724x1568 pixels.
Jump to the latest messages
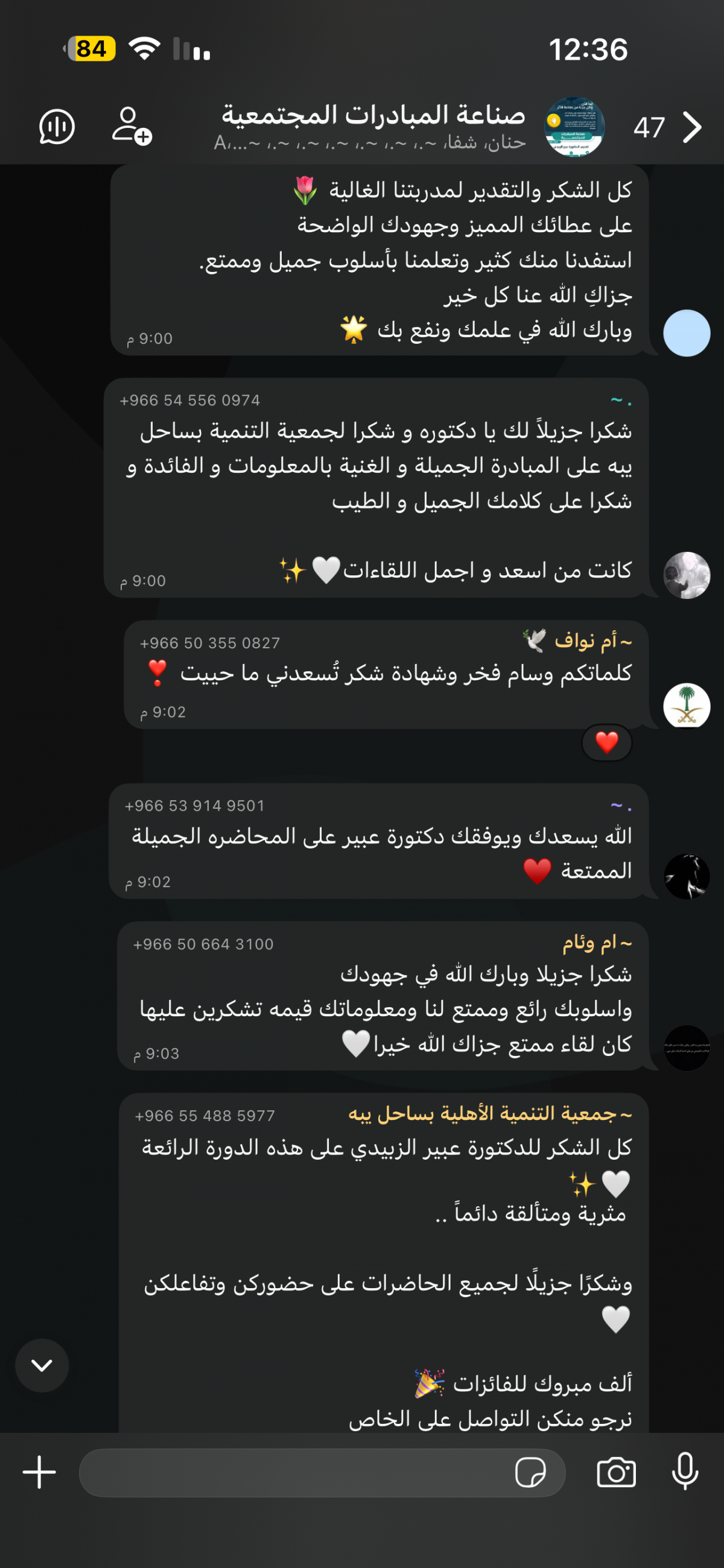tap(42, 1365)
